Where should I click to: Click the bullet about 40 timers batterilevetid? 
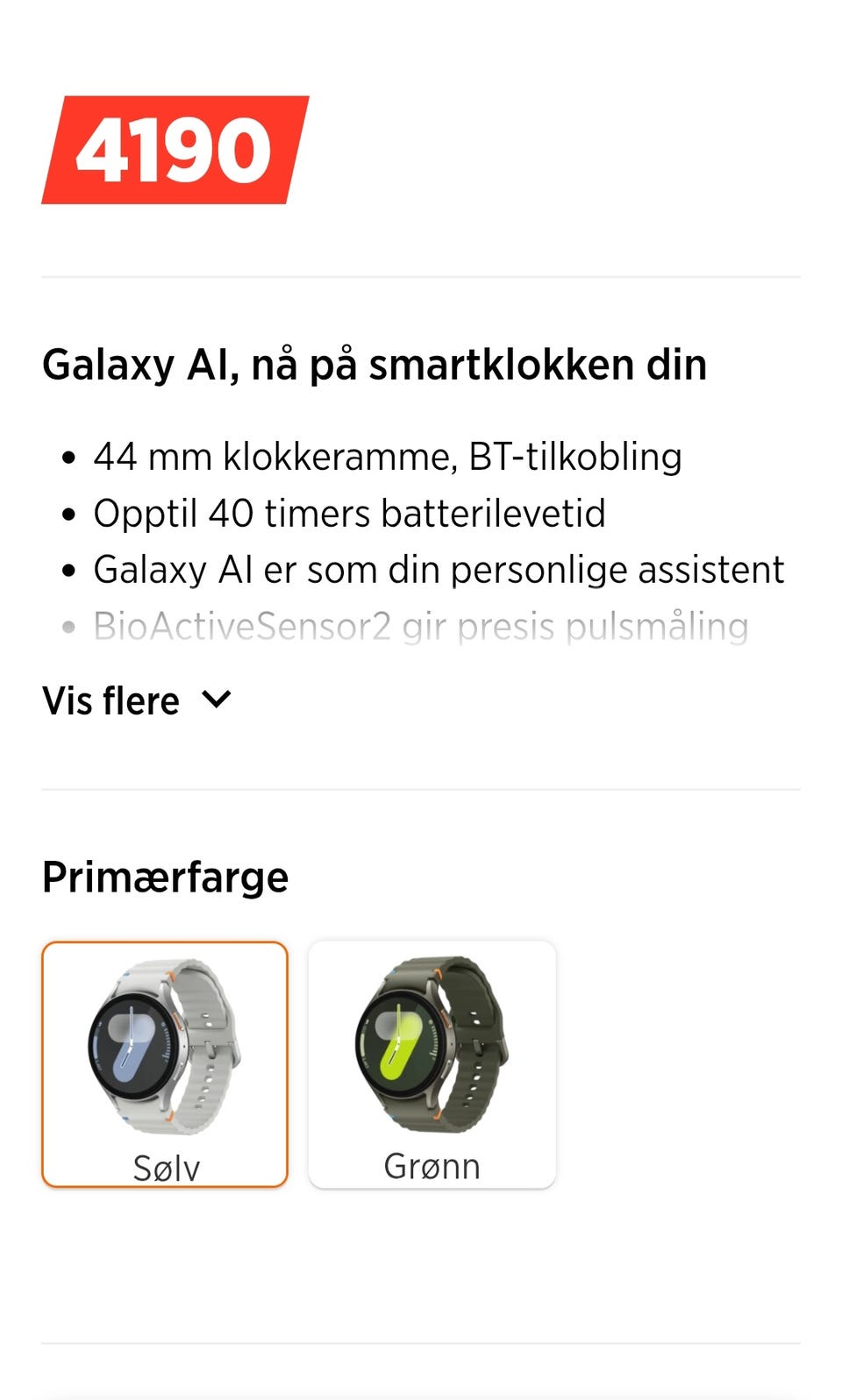(x=349, y=513)
